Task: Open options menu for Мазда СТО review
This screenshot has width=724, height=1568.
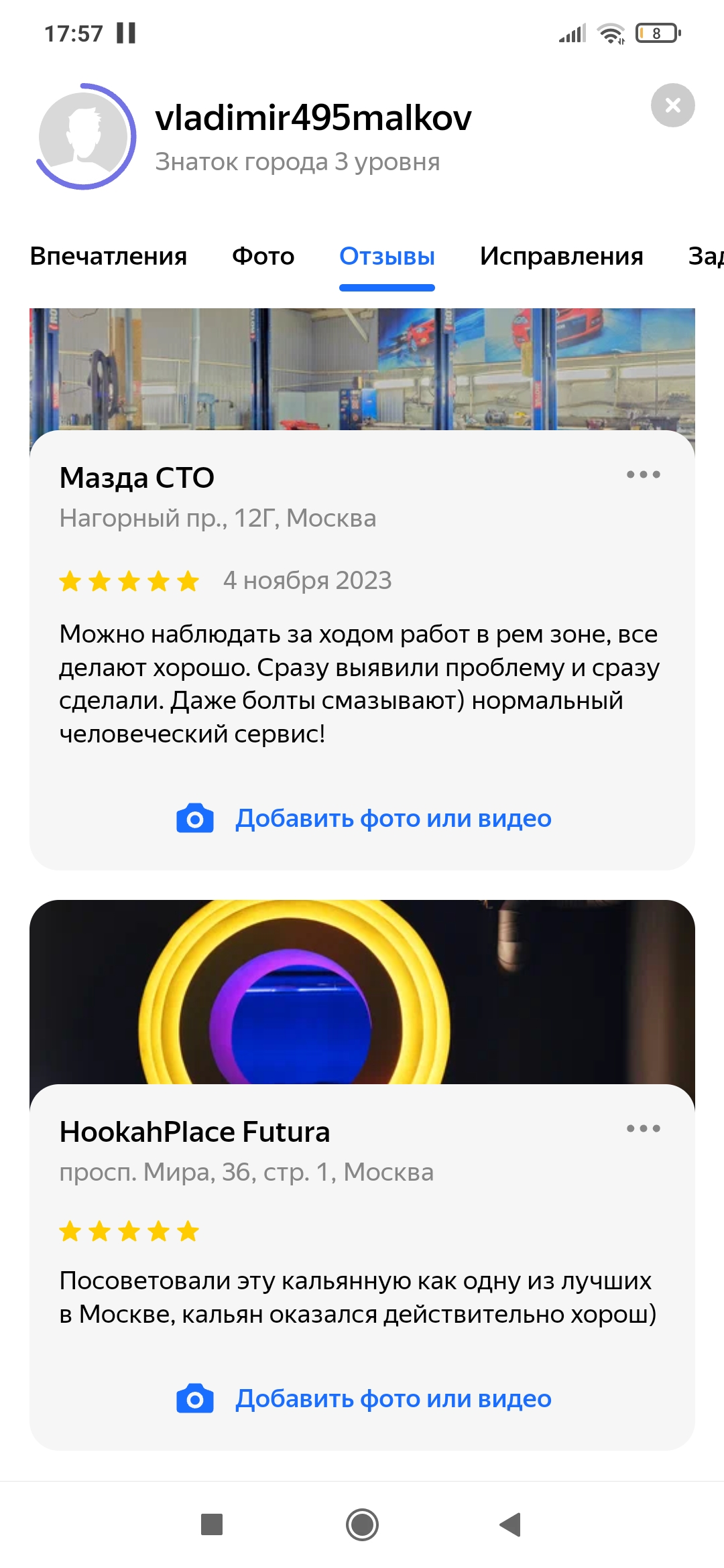Action: [643, 475]
